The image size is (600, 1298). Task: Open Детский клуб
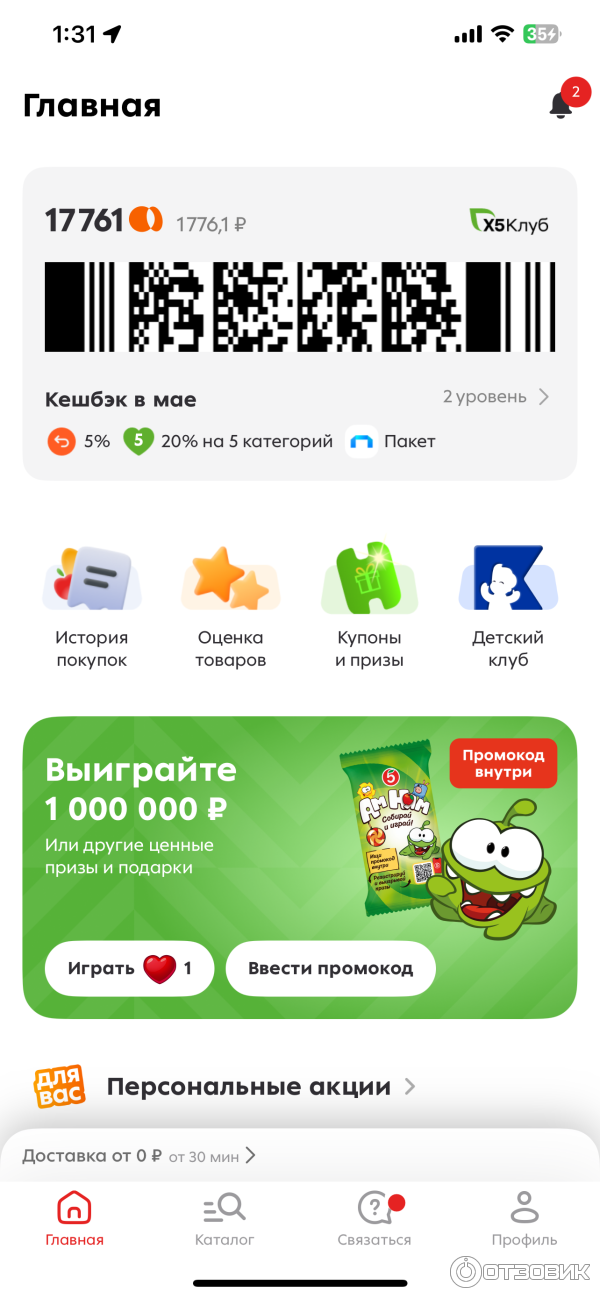pyautogui.click(x=507, y=607)
